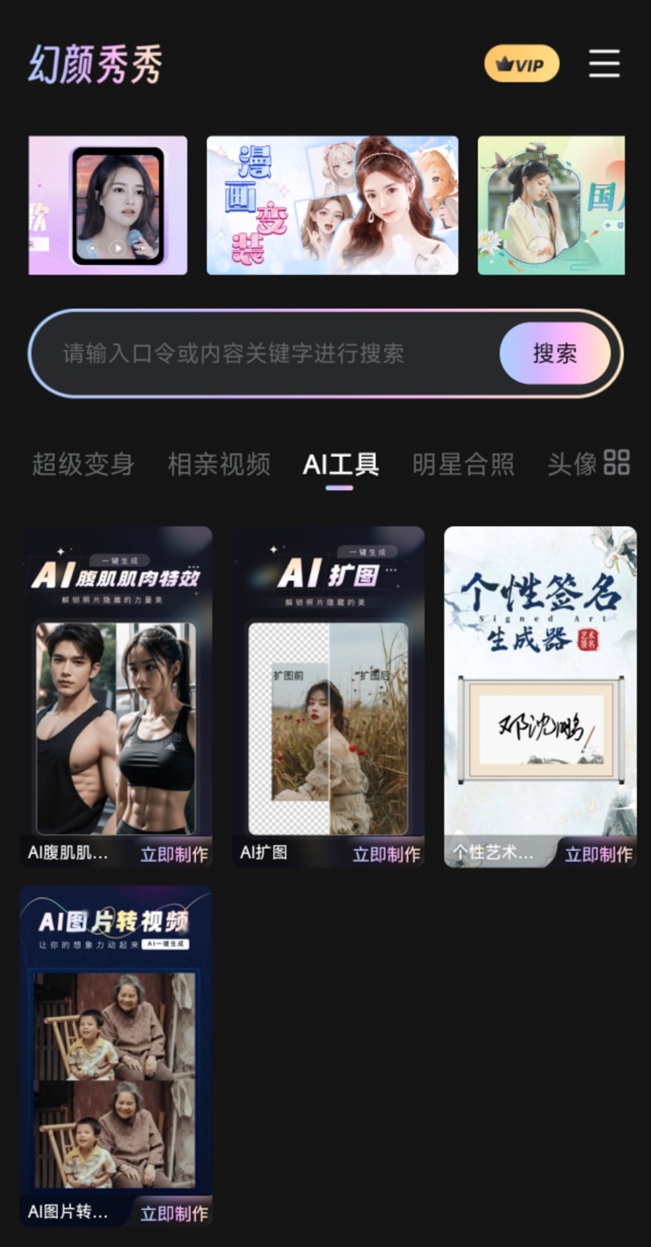651x1247 pixels.
Task: Tap the 搜索 button
Action: pyautogui.click(x=555, y=353)
